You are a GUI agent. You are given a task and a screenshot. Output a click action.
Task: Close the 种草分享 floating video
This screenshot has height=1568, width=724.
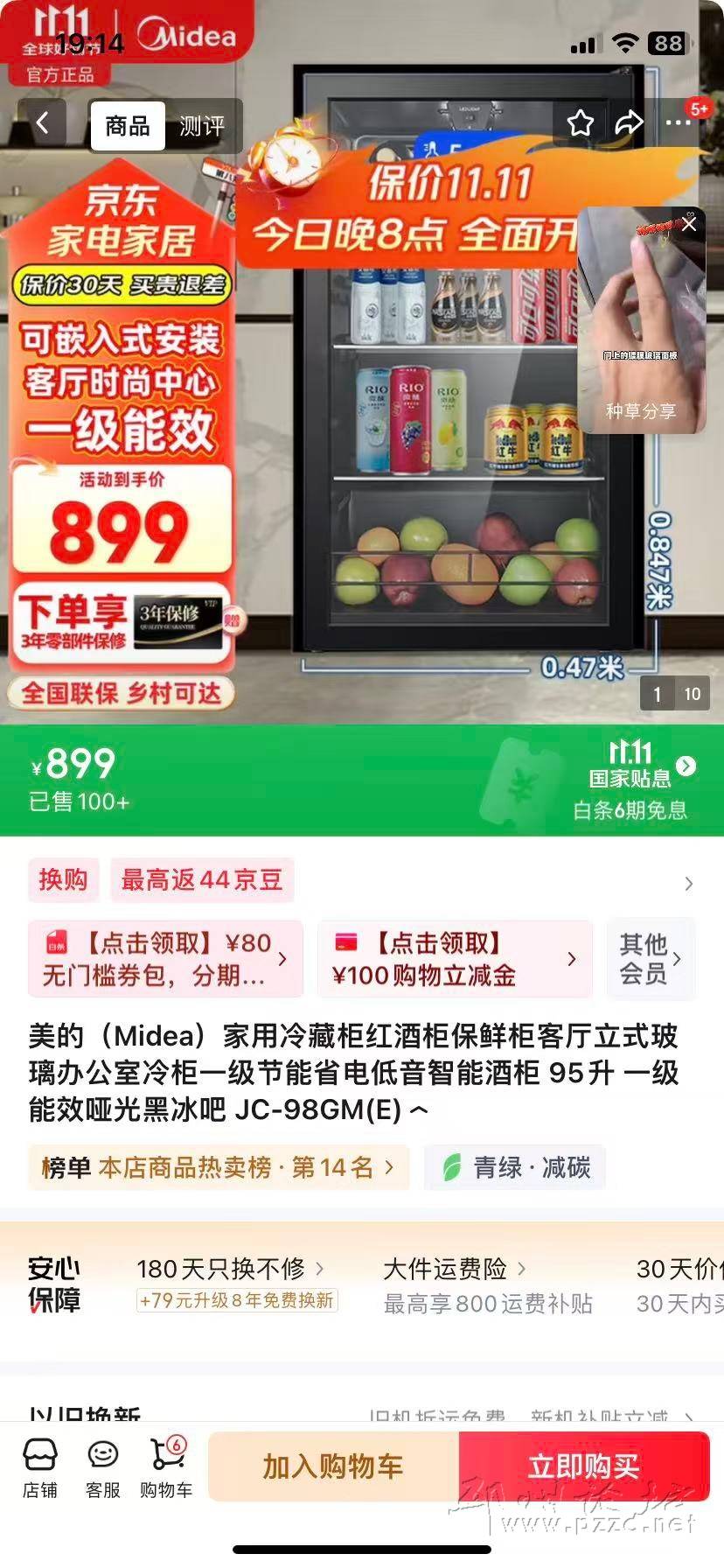(689, 225)
